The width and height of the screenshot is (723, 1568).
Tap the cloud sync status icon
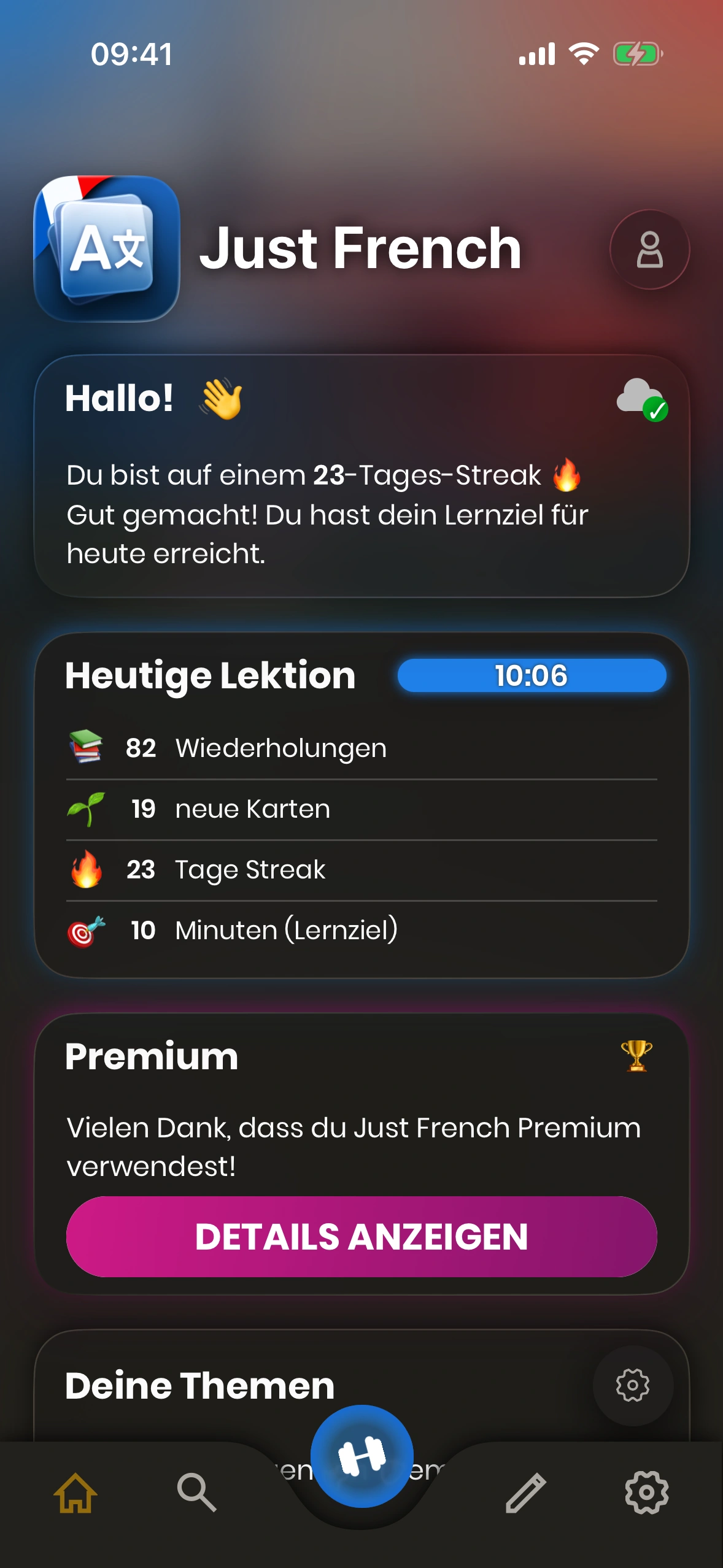tap(641, 399)
